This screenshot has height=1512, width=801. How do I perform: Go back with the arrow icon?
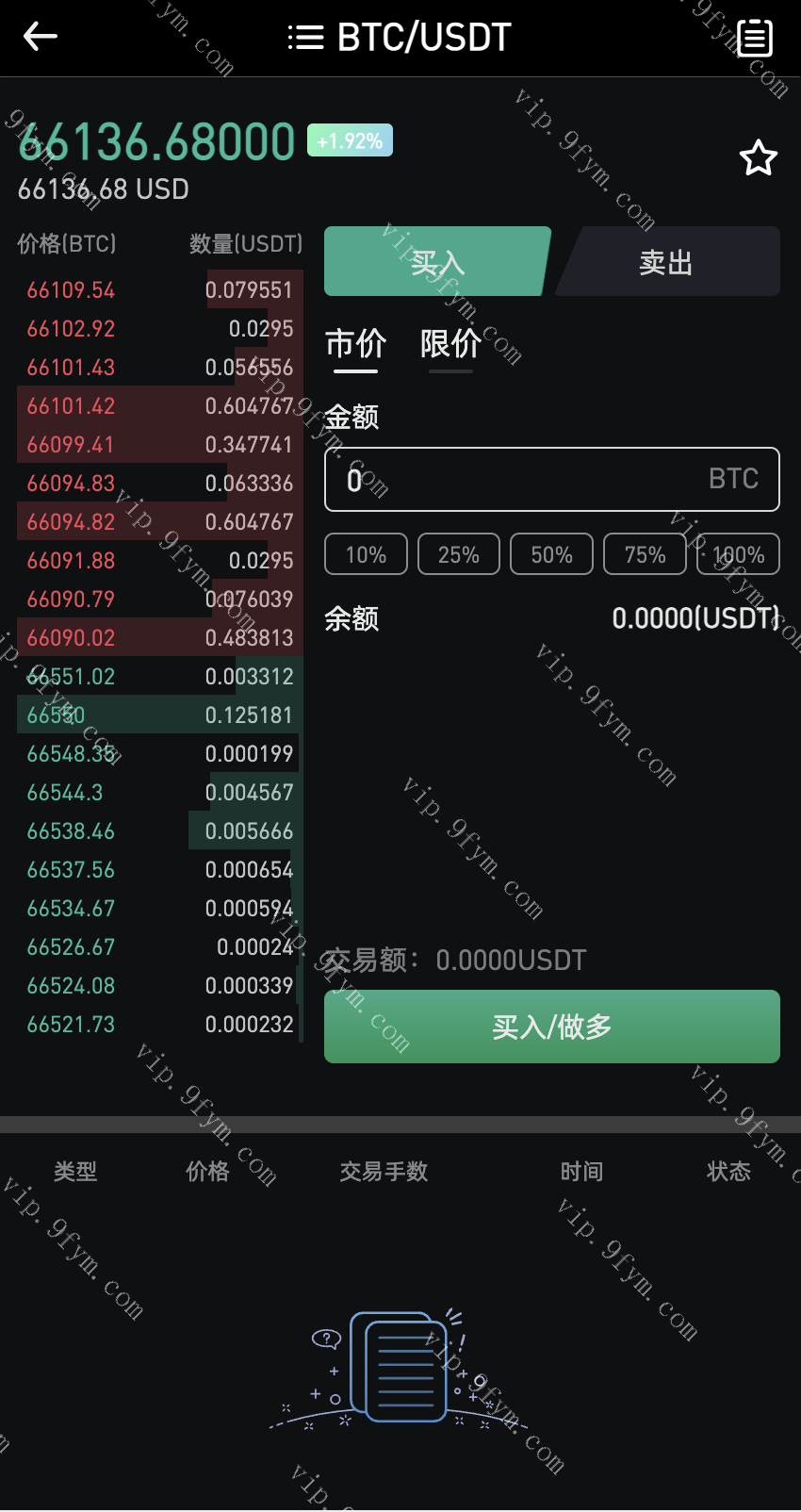pyautogui.click(x=41, y=37)
